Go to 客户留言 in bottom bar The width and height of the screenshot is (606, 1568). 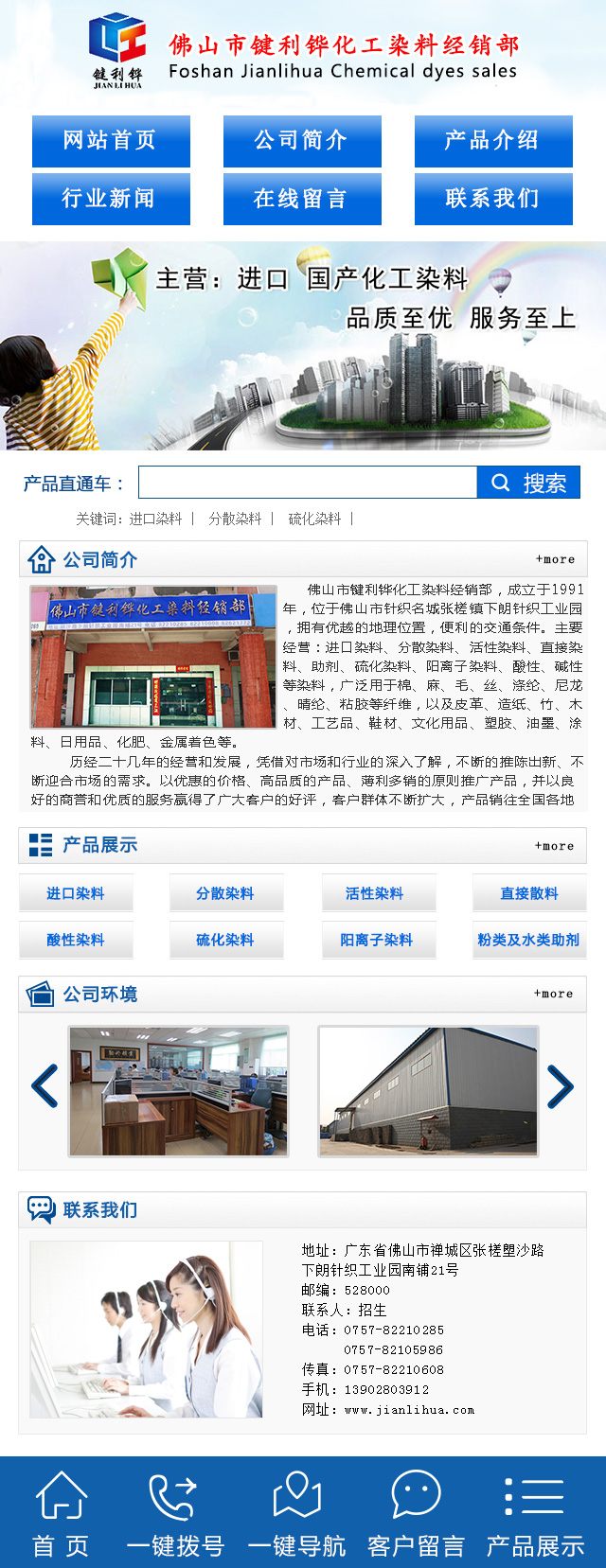coord(416,1514)
